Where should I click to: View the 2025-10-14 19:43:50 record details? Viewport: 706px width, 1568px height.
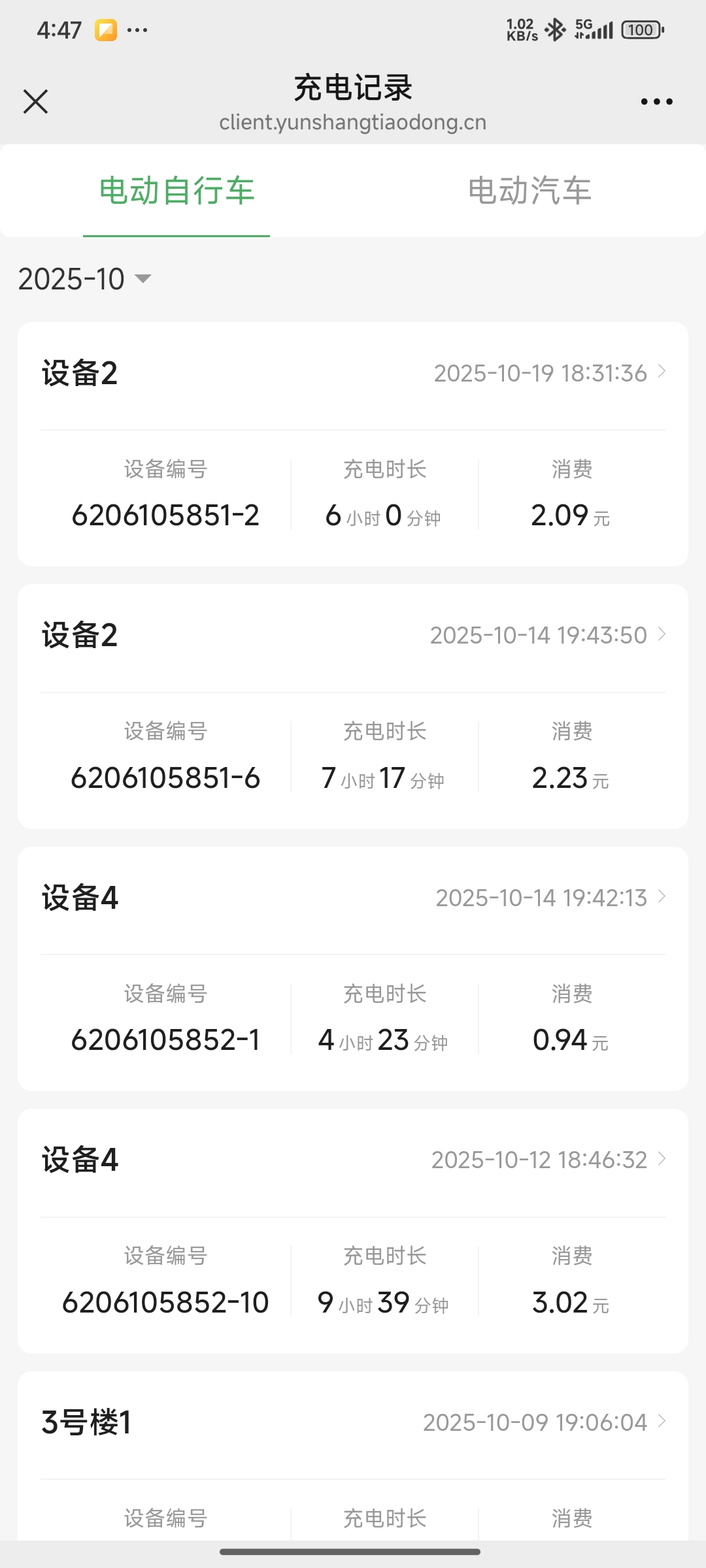[x=353, y=707]
